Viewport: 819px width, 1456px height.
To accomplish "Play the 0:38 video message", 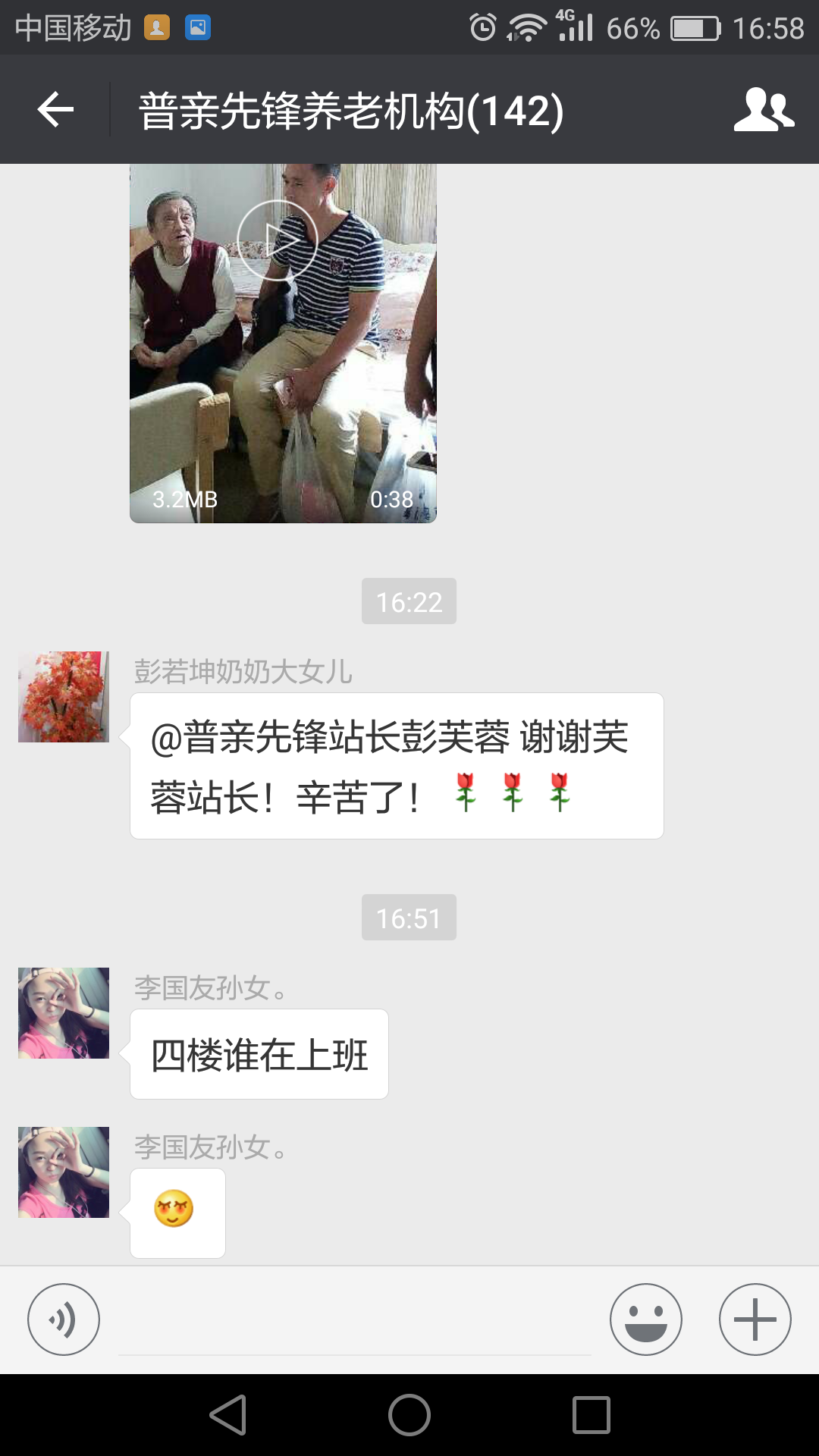I will click(278, 240).
